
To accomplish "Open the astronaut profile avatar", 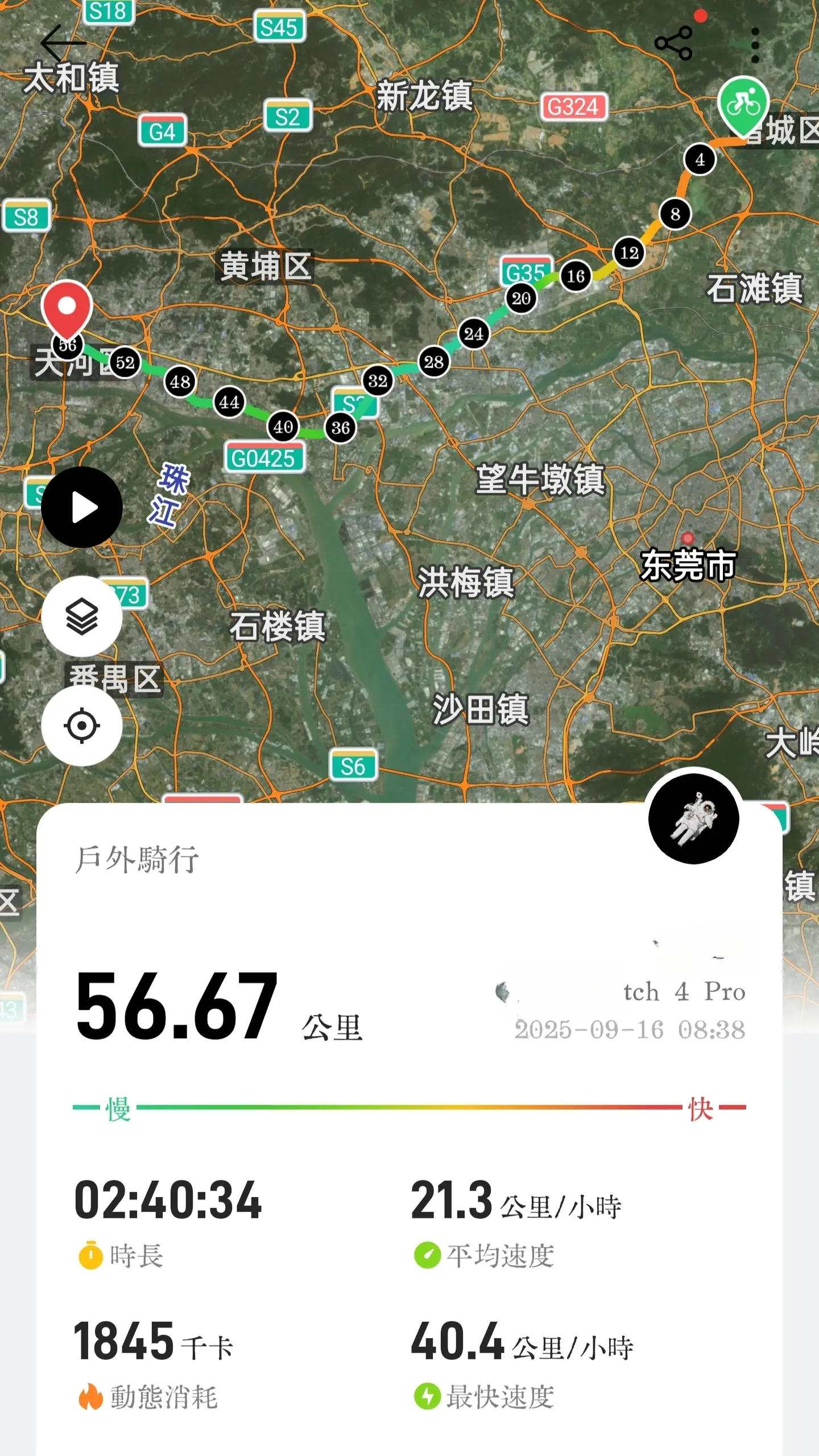I will (x=693, y=818).
